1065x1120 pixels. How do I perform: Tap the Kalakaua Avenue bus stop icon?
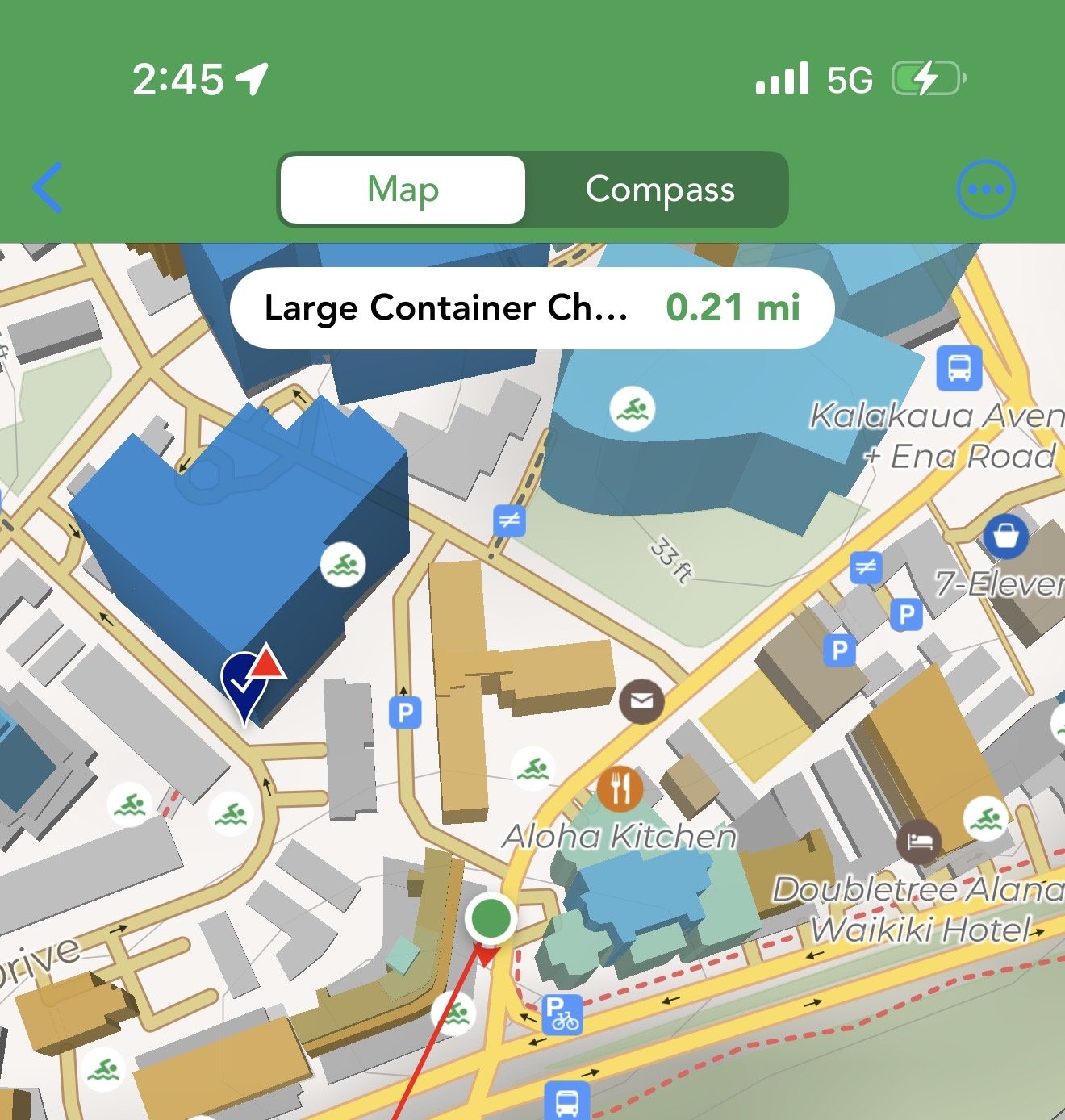958,368
